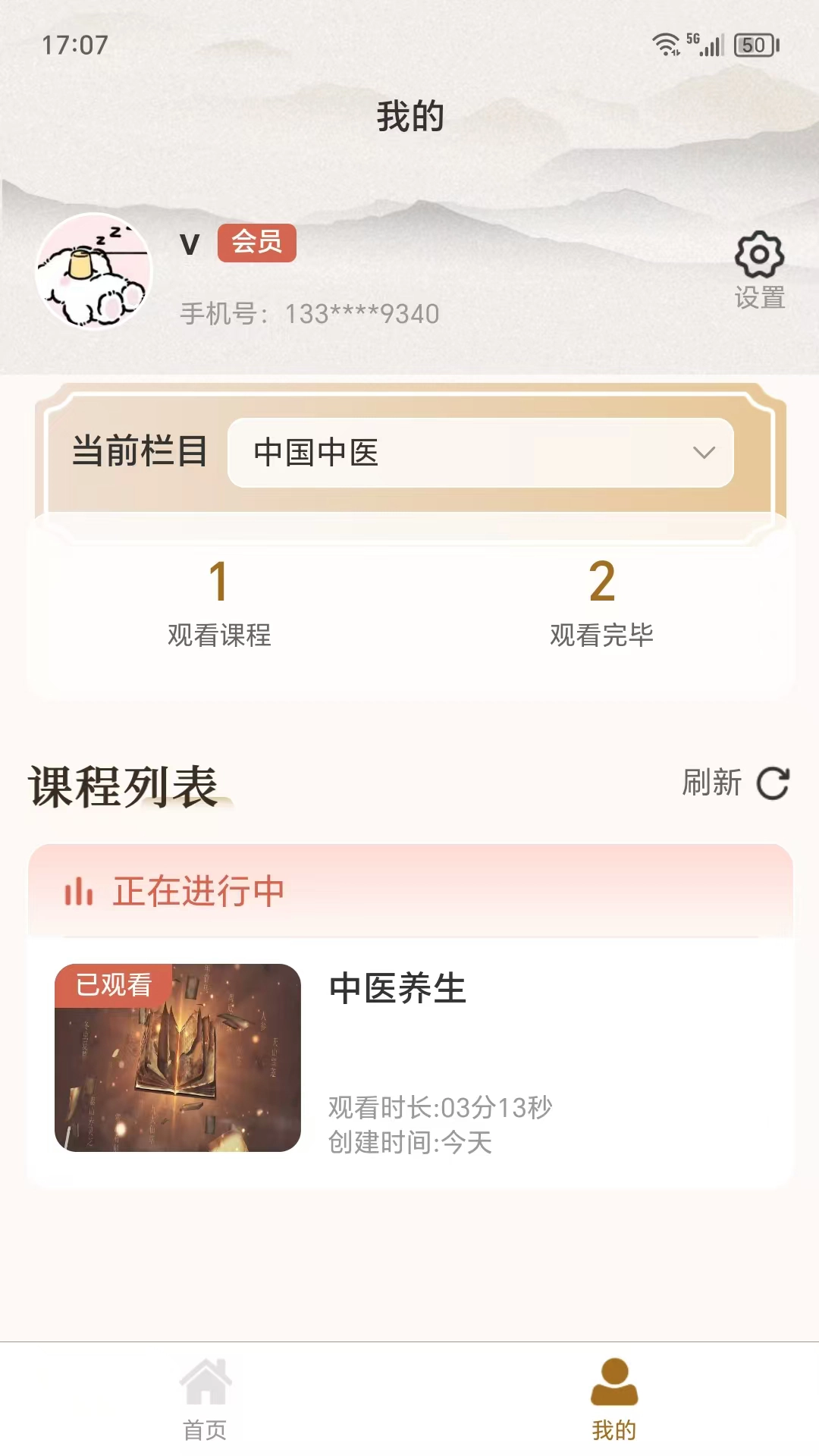819x1456 pixels.
Task: Click the refresh icon next to 刷新
Action: click(x=772, y=784)
